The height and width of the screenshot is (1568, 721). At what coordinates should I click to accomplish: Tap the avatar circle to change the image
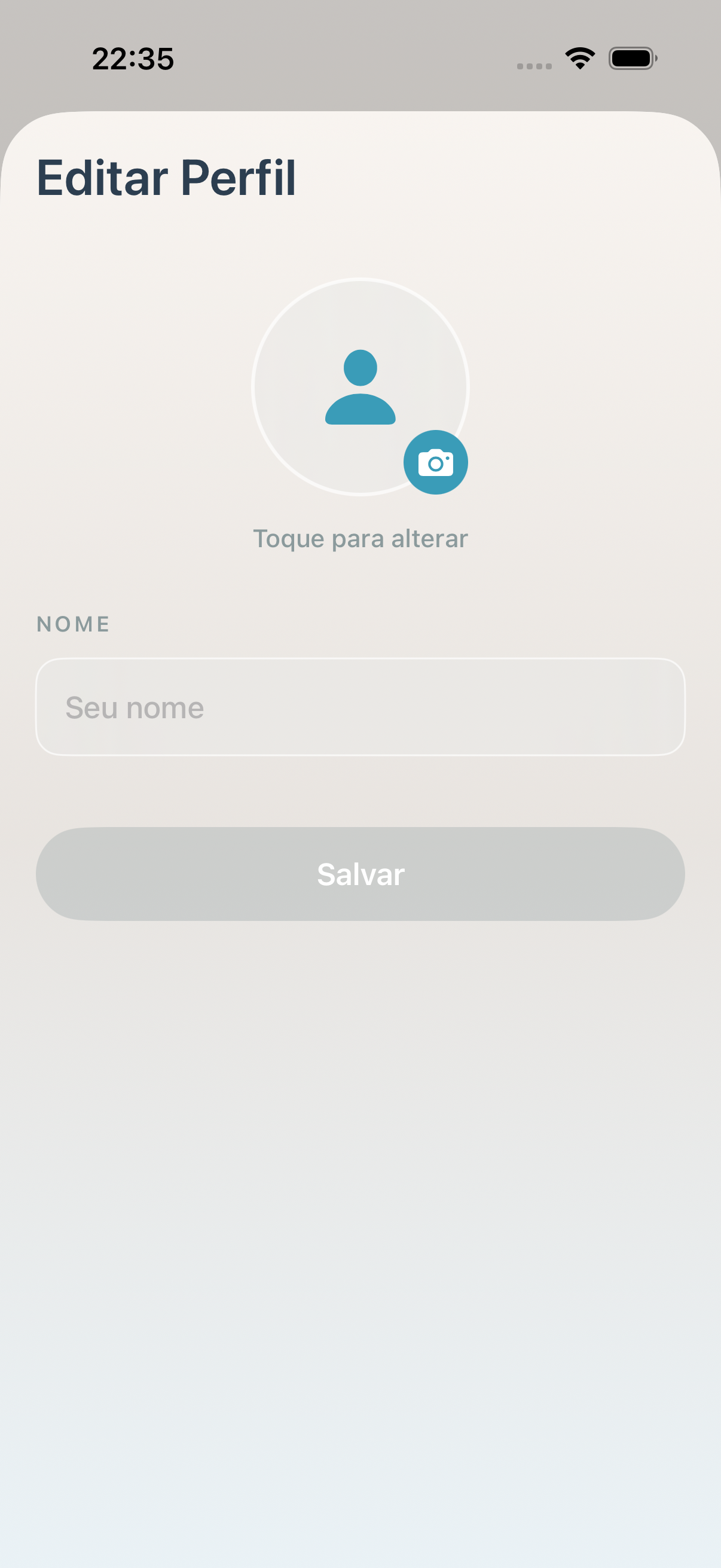360,388
